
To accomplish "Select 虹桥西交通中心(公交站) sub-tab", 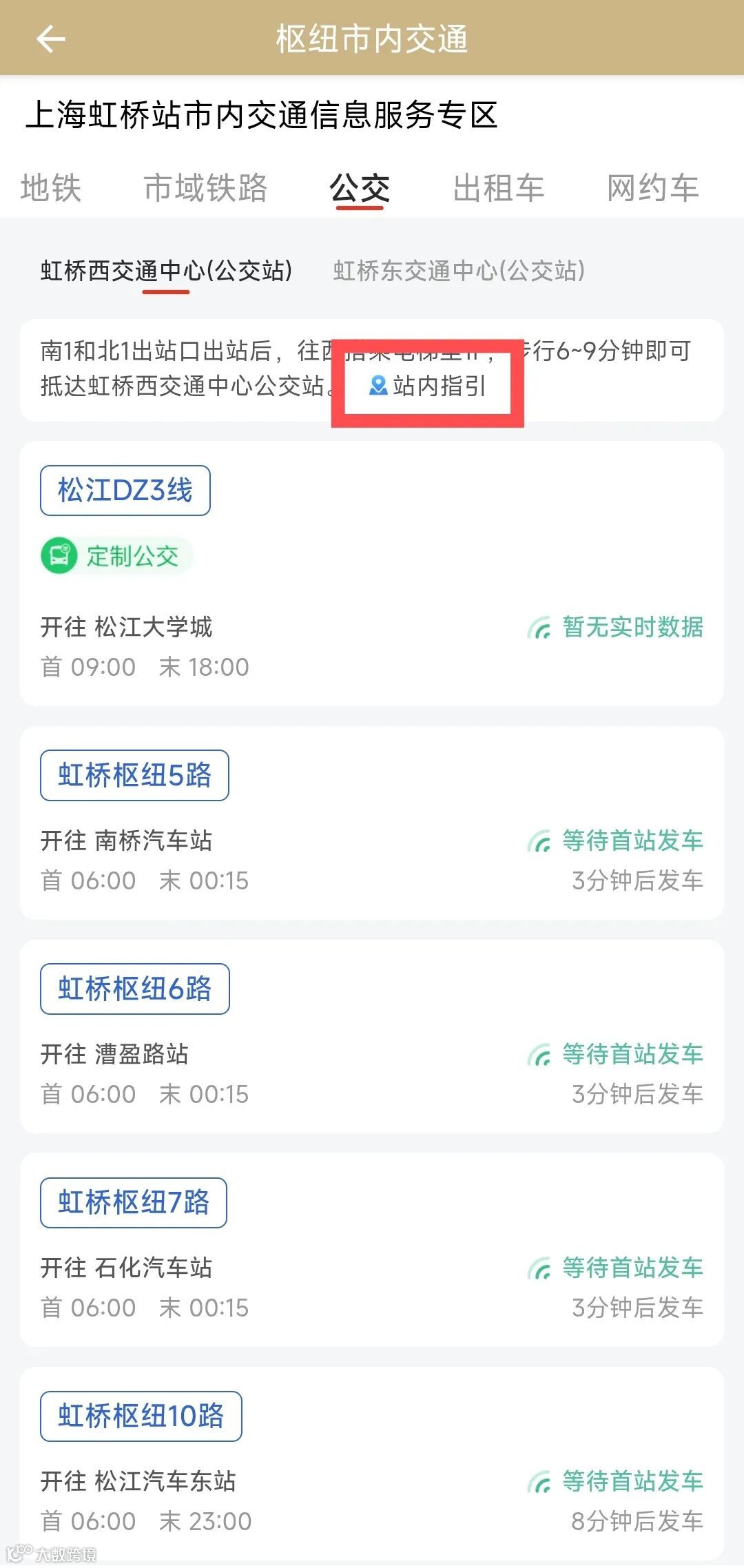I will click(166, 271).
